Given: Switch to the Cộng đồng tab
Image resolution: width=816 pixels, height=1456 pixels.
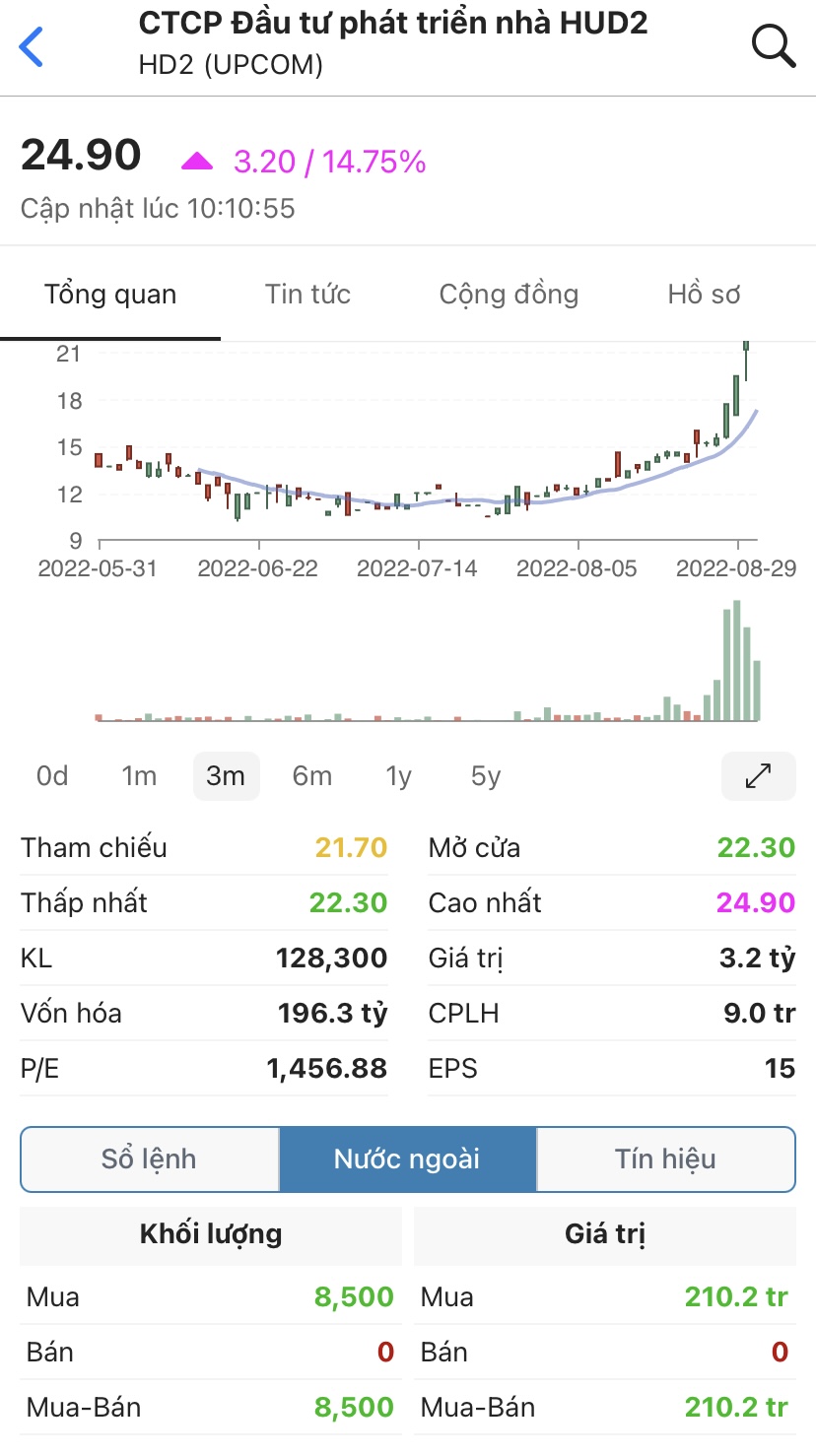Looking at the screenshot, I should point(509,295).
